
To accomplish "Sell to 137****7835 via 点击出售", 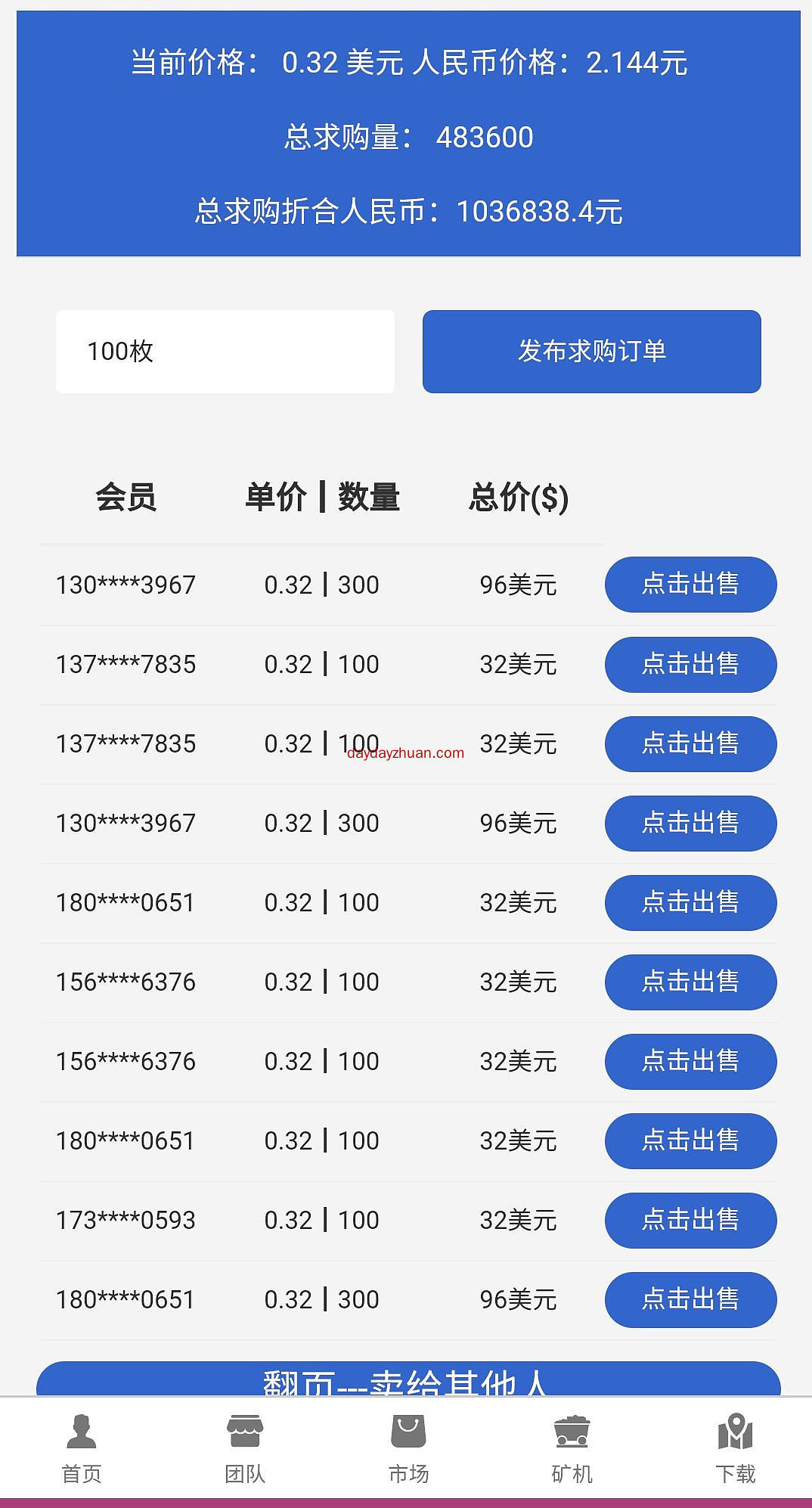I will click(x=690, y=665).
